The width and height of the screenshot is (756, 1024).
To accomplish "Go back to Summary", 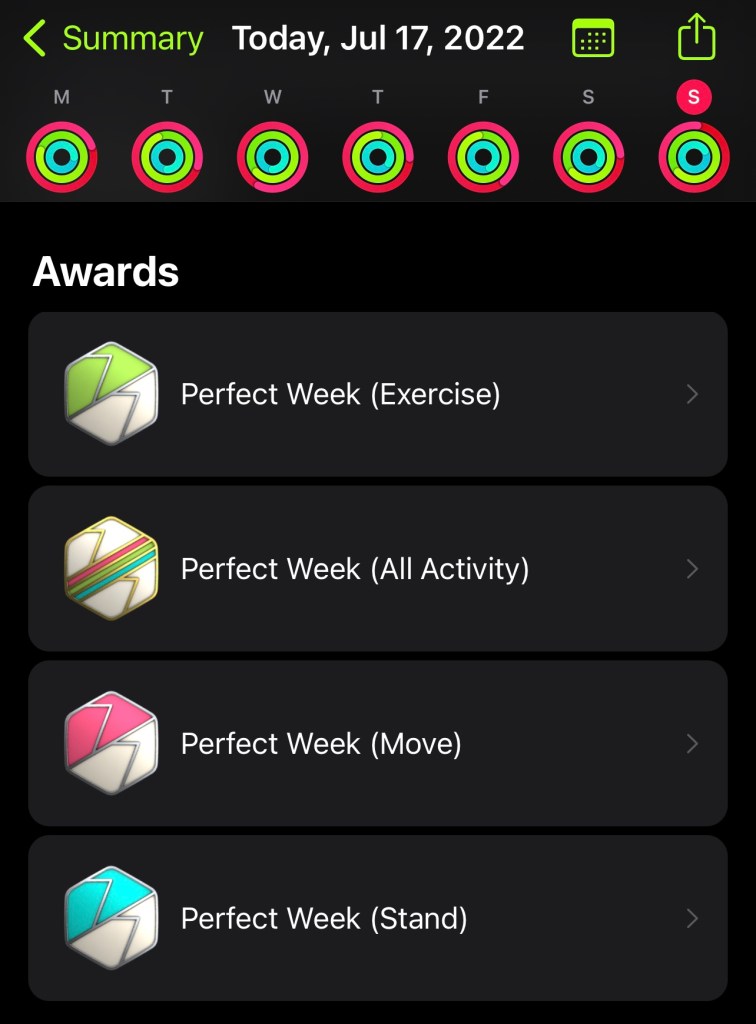I will click(112, 39).
